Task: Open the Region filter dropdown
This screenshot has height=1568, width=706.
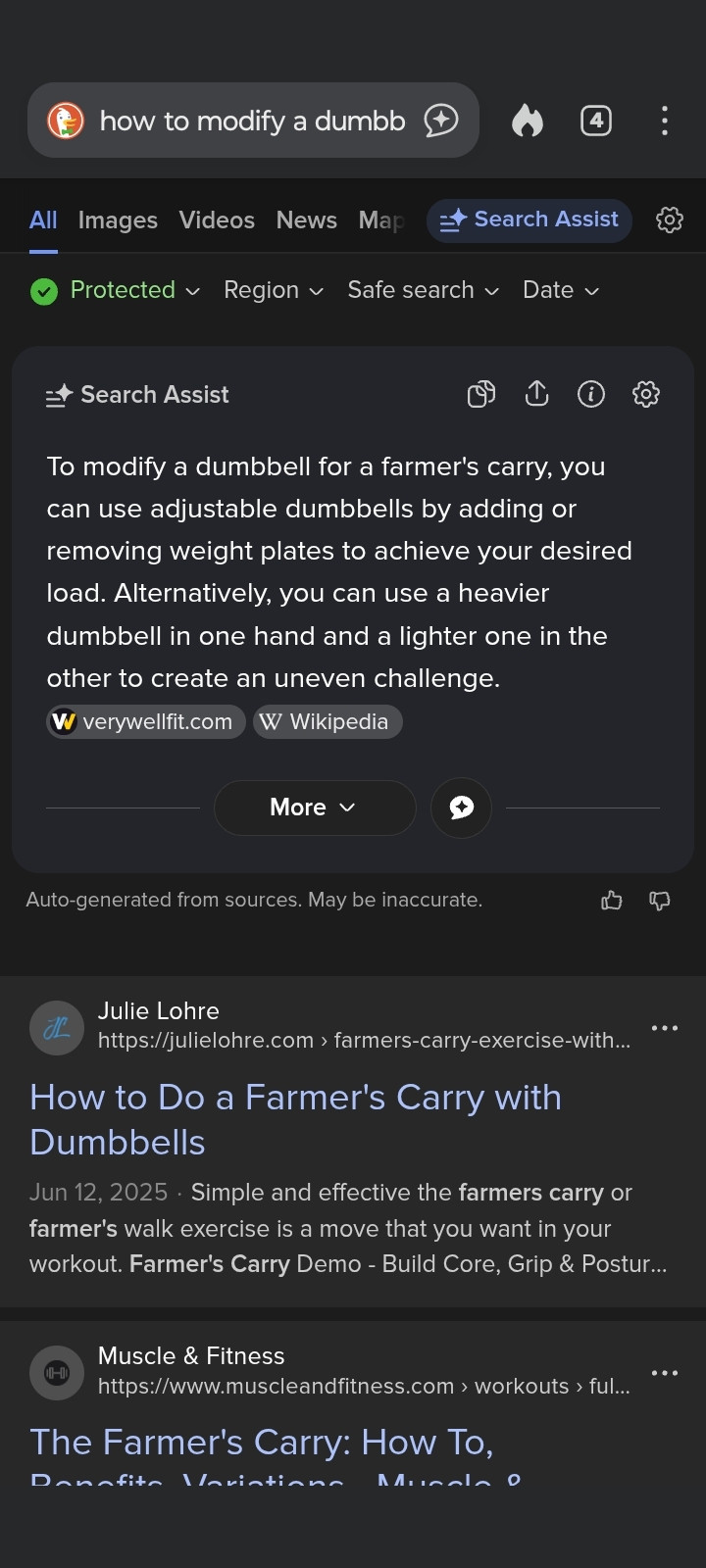Action: (x=274, y=290)
